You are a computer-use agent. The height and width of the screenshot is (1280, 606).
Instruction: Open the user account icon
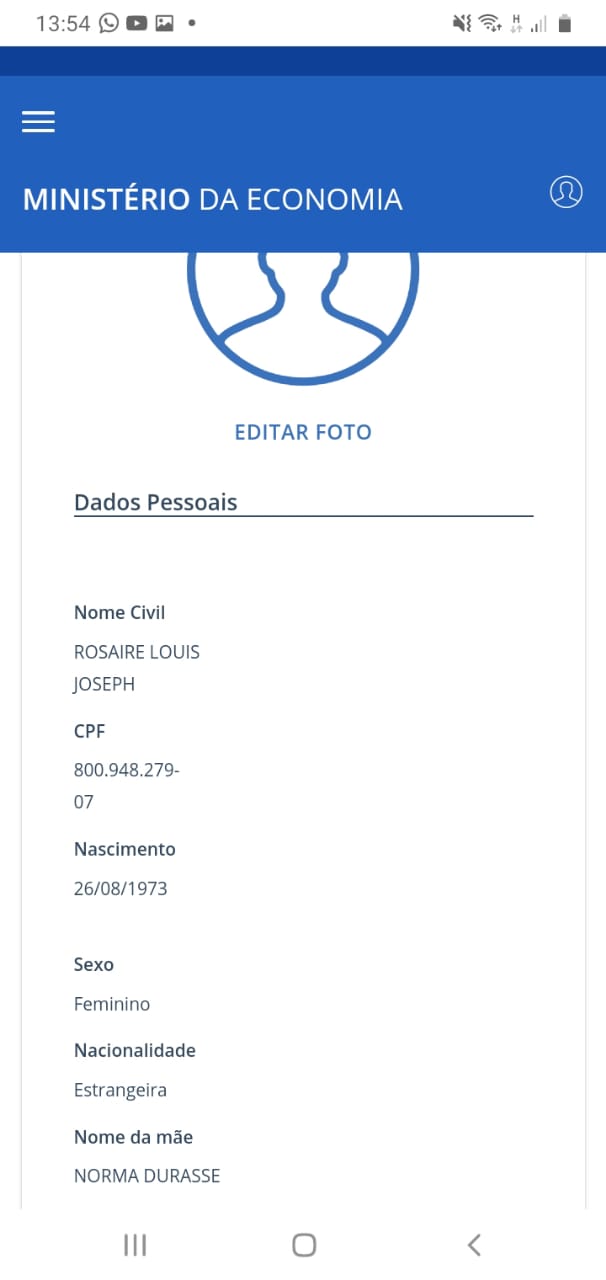(x=566, y=191)
